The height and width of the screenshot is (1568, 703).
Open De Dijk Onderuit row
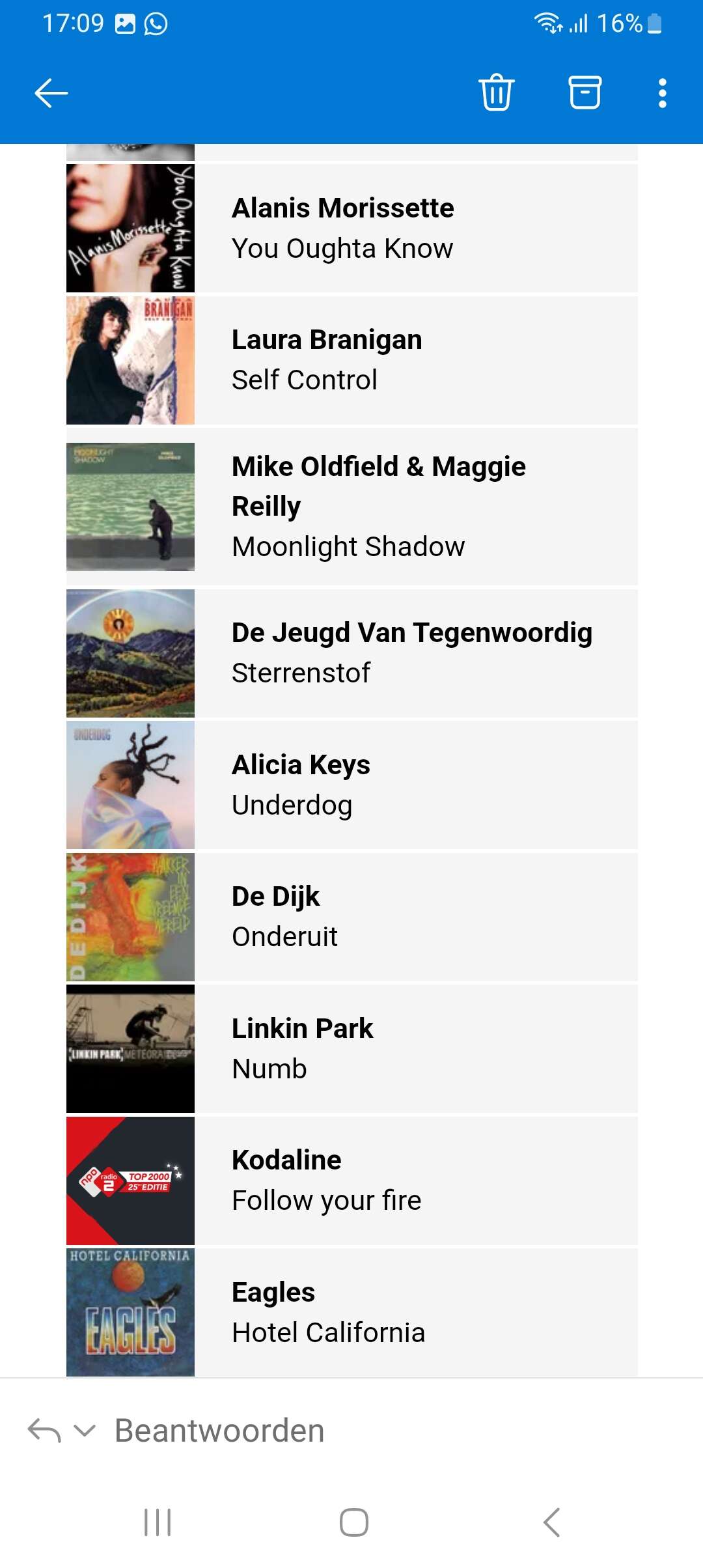point(352,917)
